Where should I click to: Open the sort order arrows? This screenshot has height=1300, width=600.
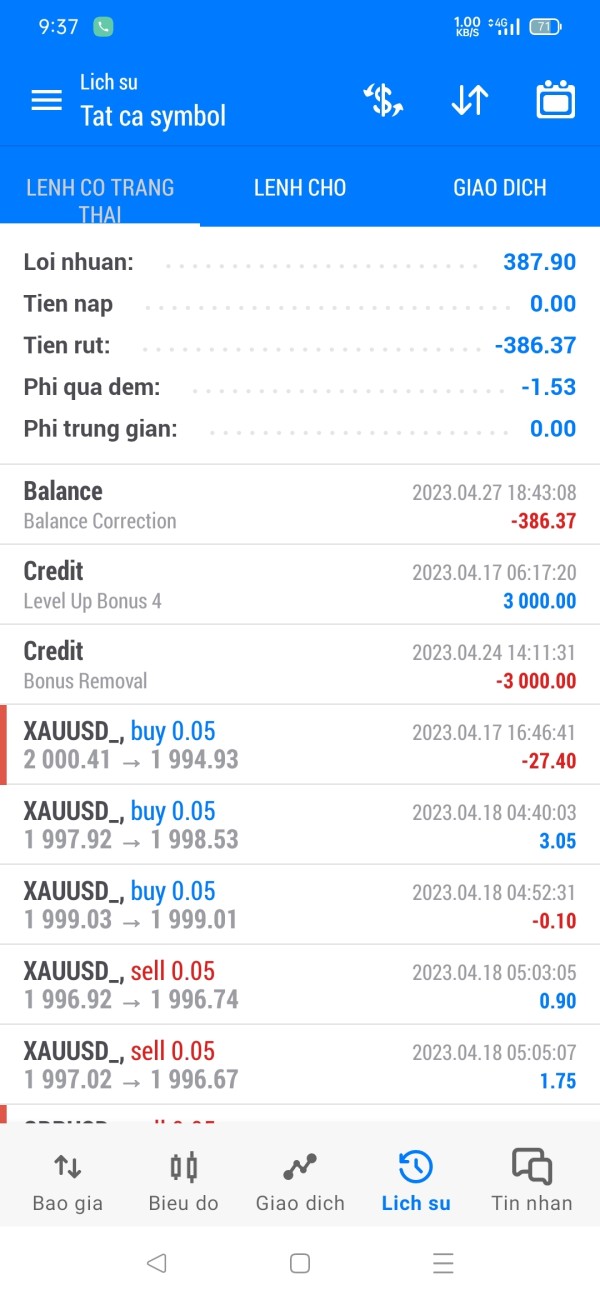coord(469,100)
